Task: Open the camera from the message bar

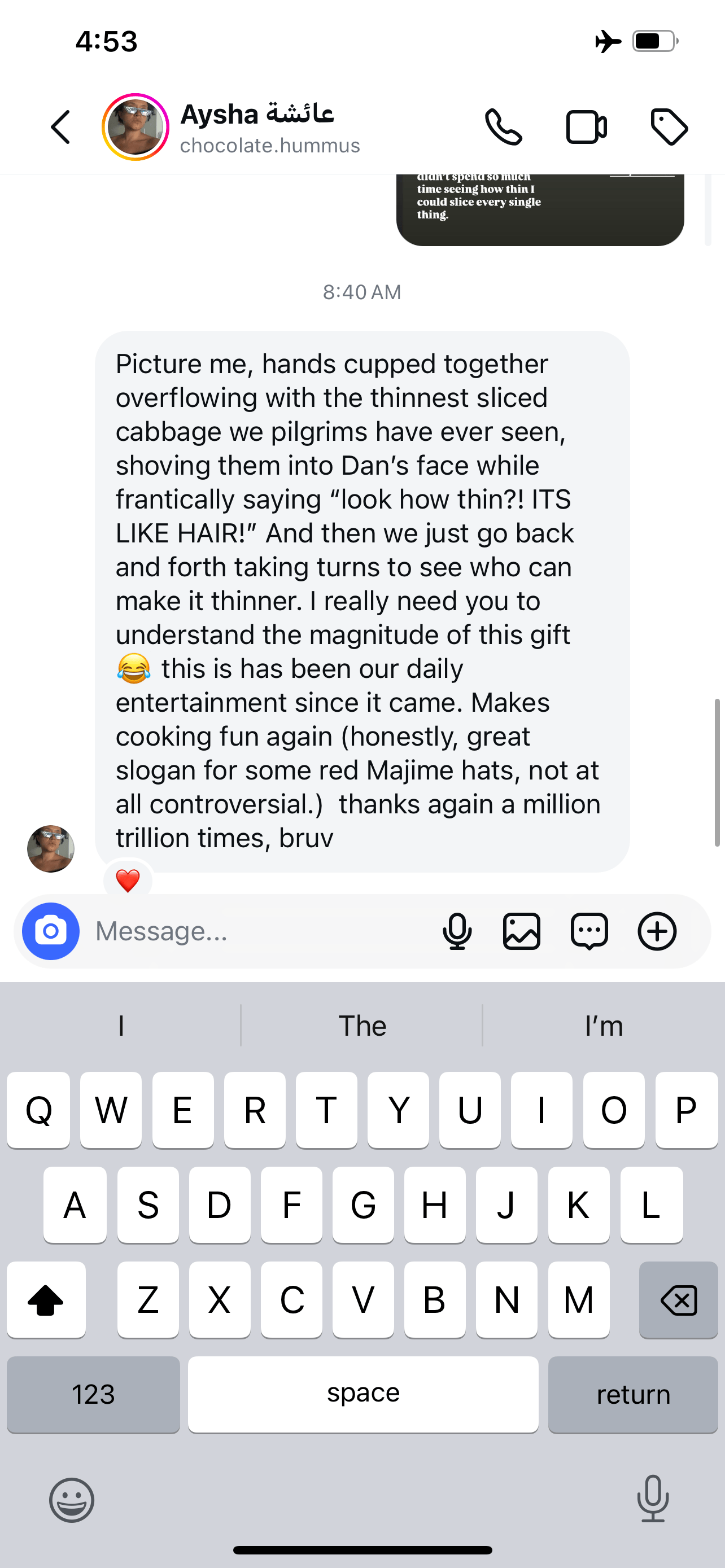Action: pos(51,931)
